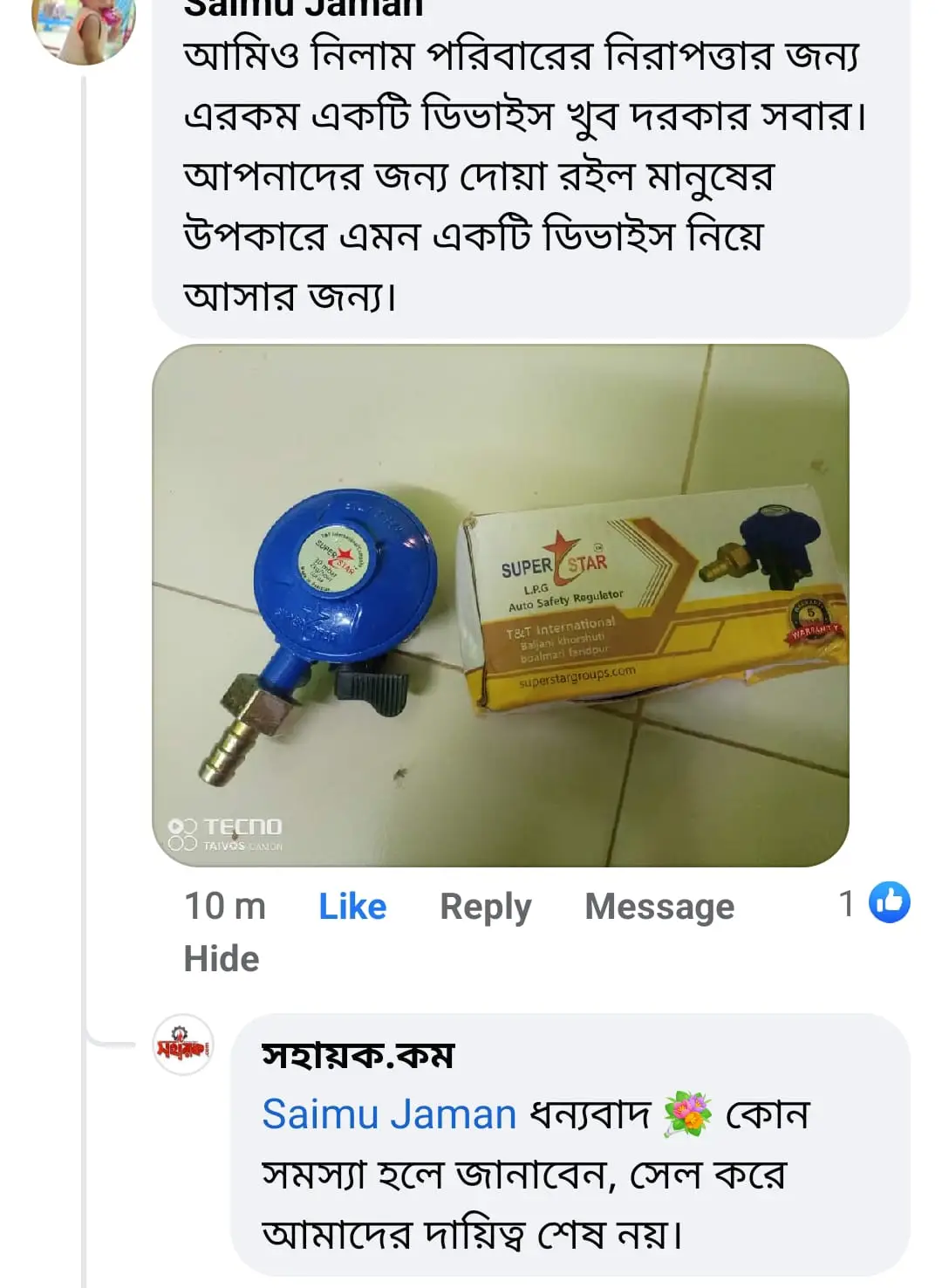
Task: Open the regulator photo in the comment
Action: [500, 605]
